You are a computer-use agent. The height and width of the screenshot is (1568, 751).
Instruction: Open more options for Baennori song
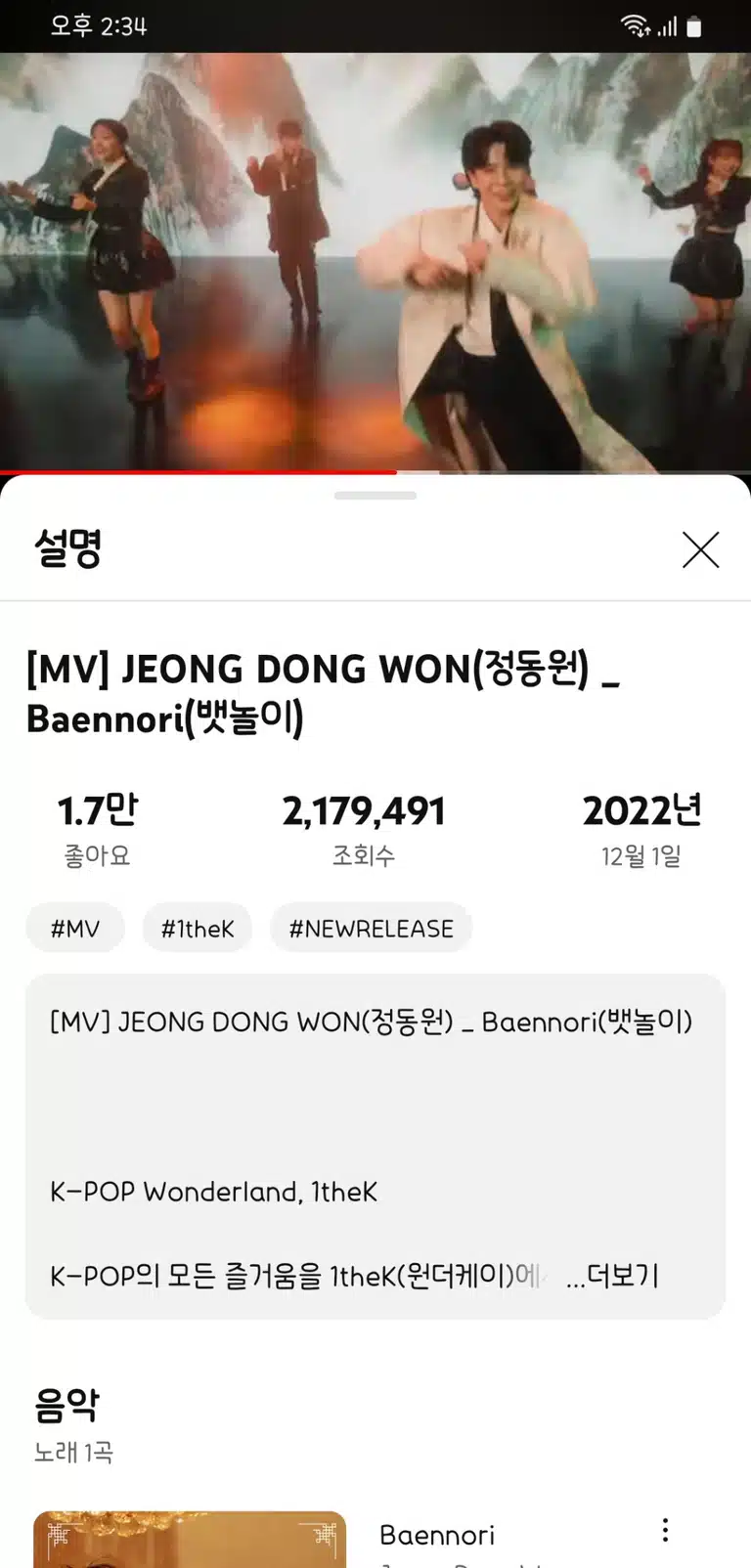(x=665, y=1530)
